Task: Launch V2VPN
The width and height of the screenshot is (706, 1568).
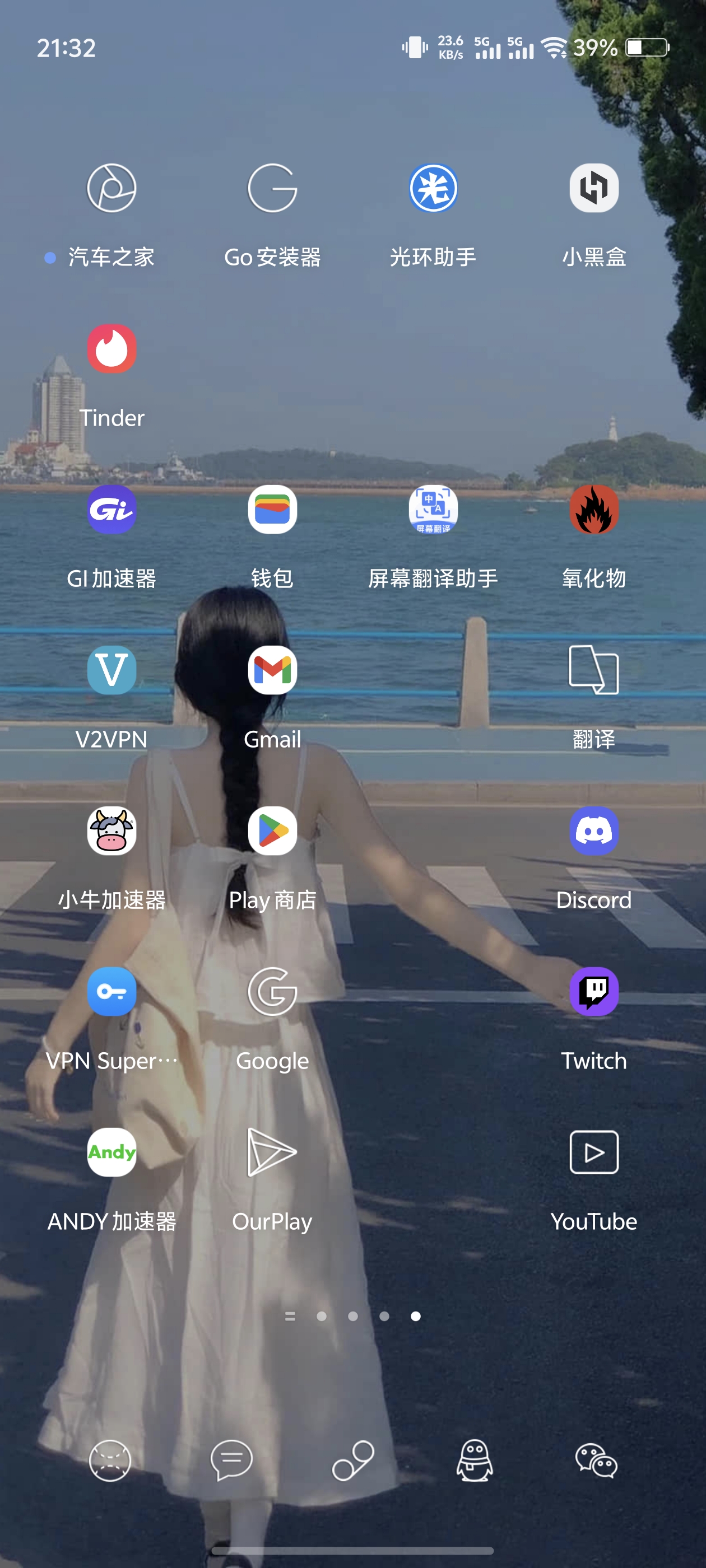Action: click(112, 671)
